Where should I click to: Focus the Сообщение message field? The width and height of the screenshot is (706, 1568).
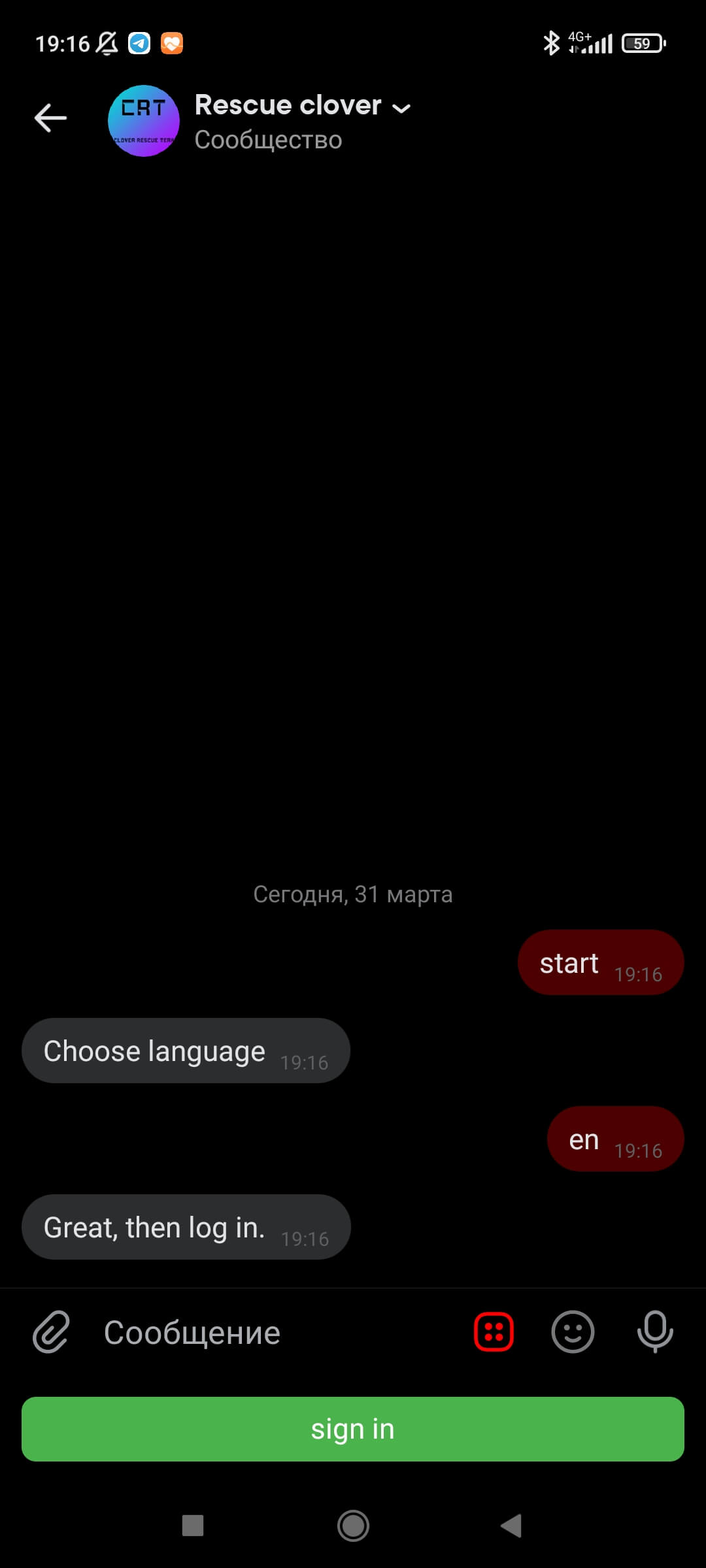275,1333
